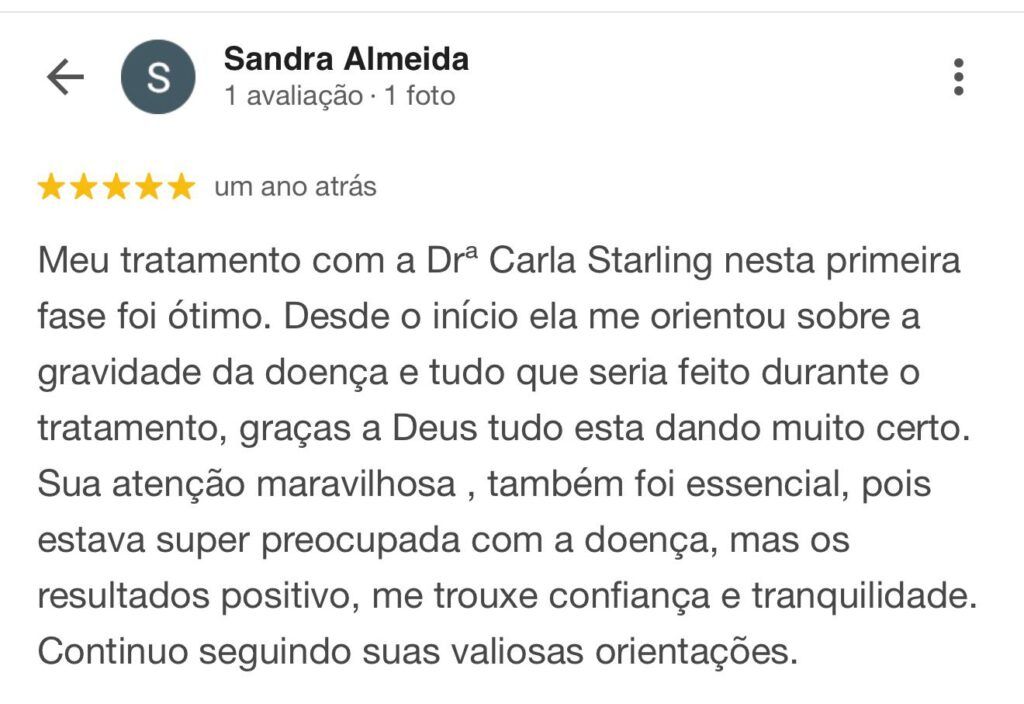The width and height of the screenshot is (1024, 704).
Task: Open Sandra Almeida's profile avatar
Action: click(x=158, y=77)
